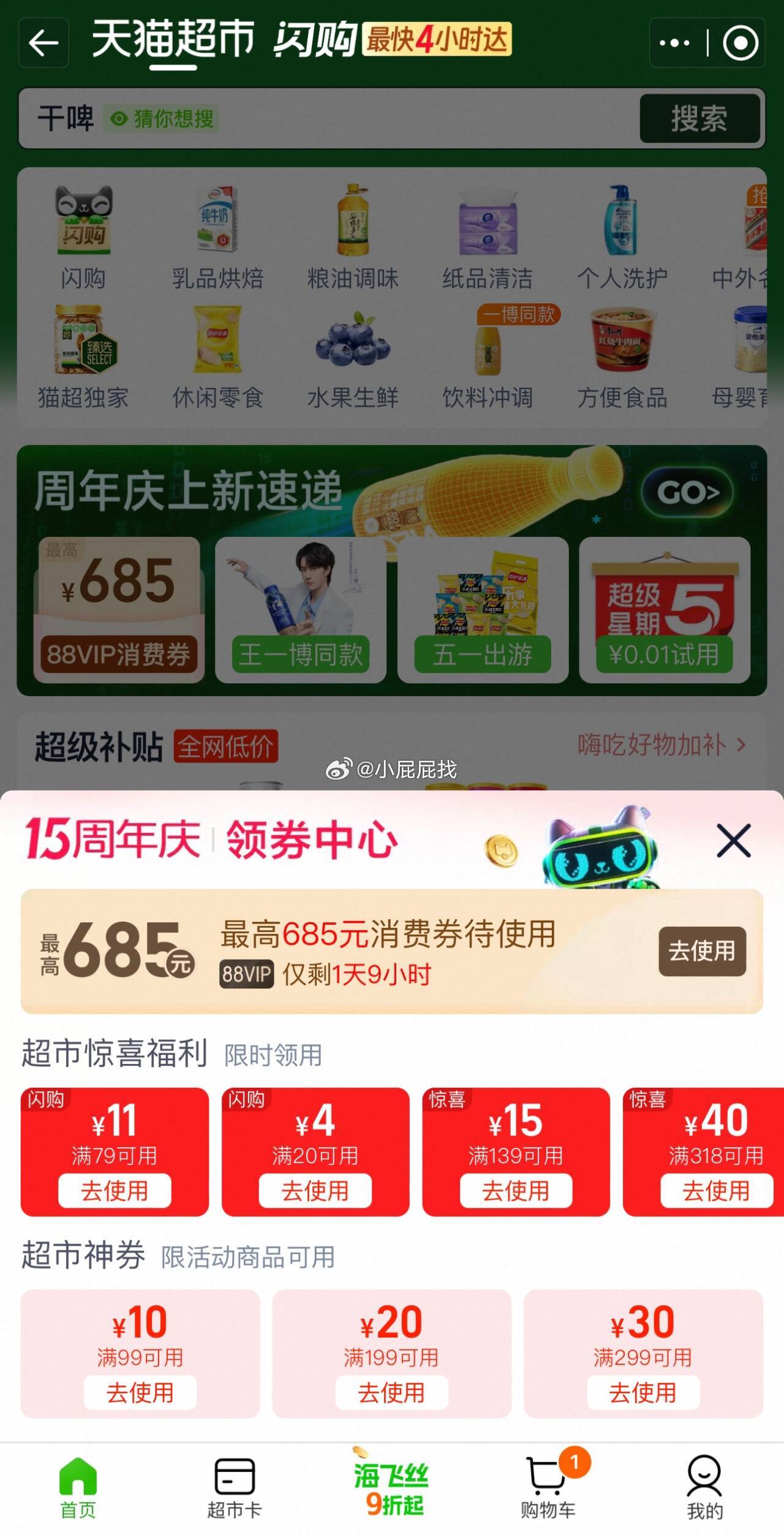Tap the 搜索 search button
Image resolution: width=784 pixels, height=1537 pixels.
tap(699, 118)
